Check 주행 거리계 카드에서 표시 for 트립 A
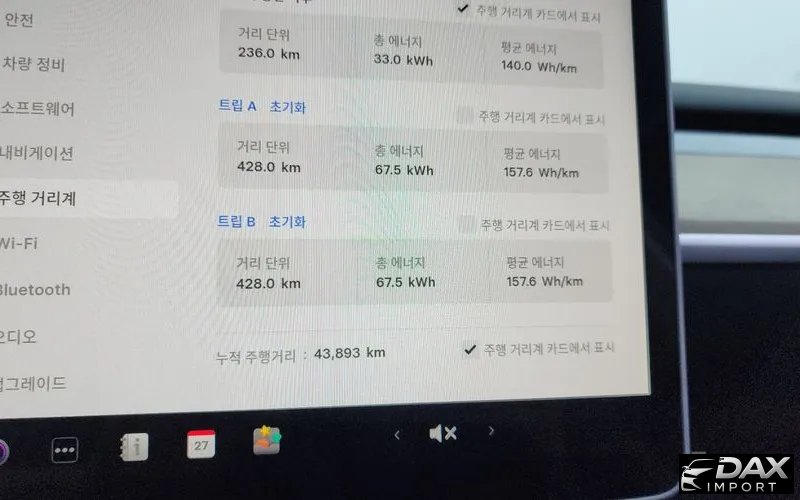This screenshot has width=800, height=500. [464, 117]
